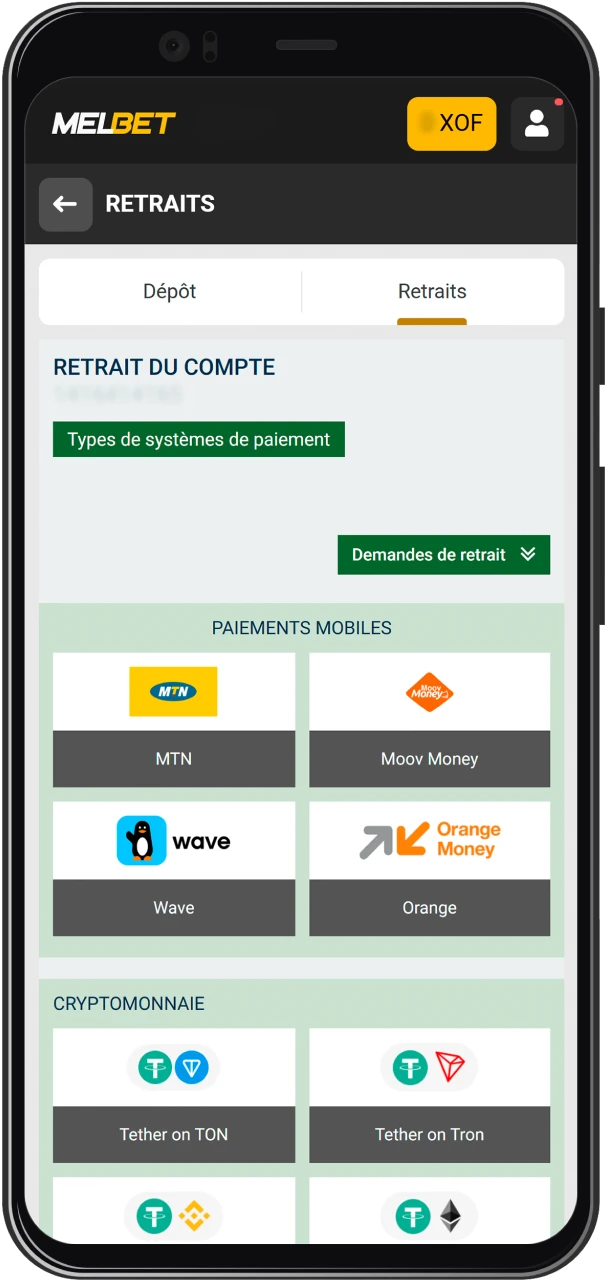Pick Wave as withdrawal method
Screen dimensions: 607x1280
pyautogui.click(x=174, y=868)
